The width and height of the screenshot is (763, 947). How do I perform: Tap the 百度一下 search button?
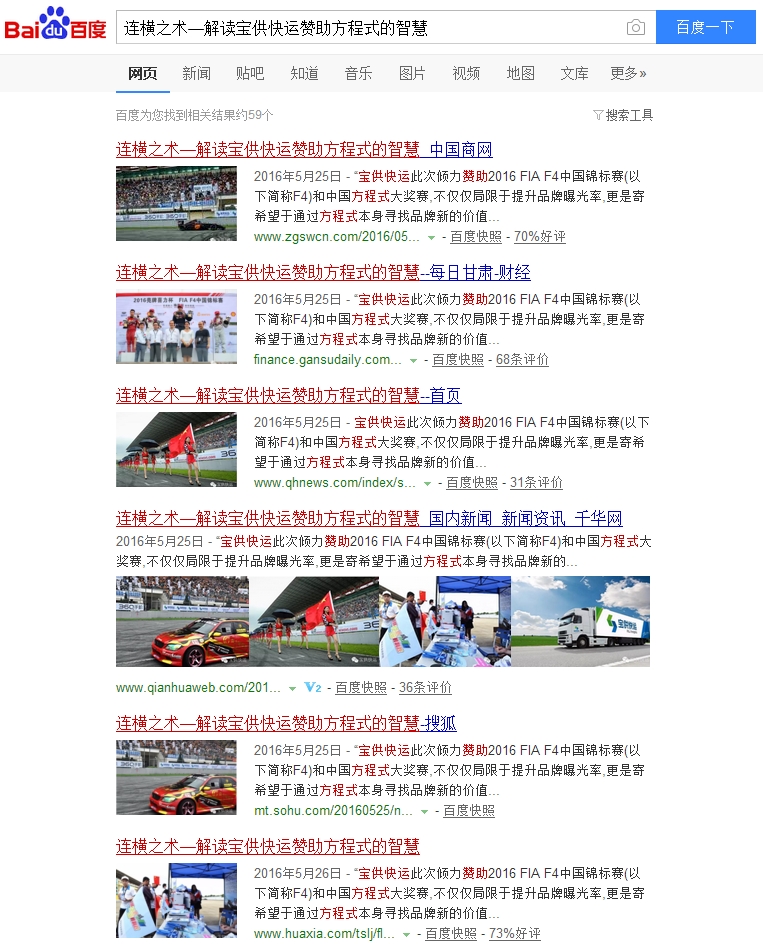click(705, 28)
